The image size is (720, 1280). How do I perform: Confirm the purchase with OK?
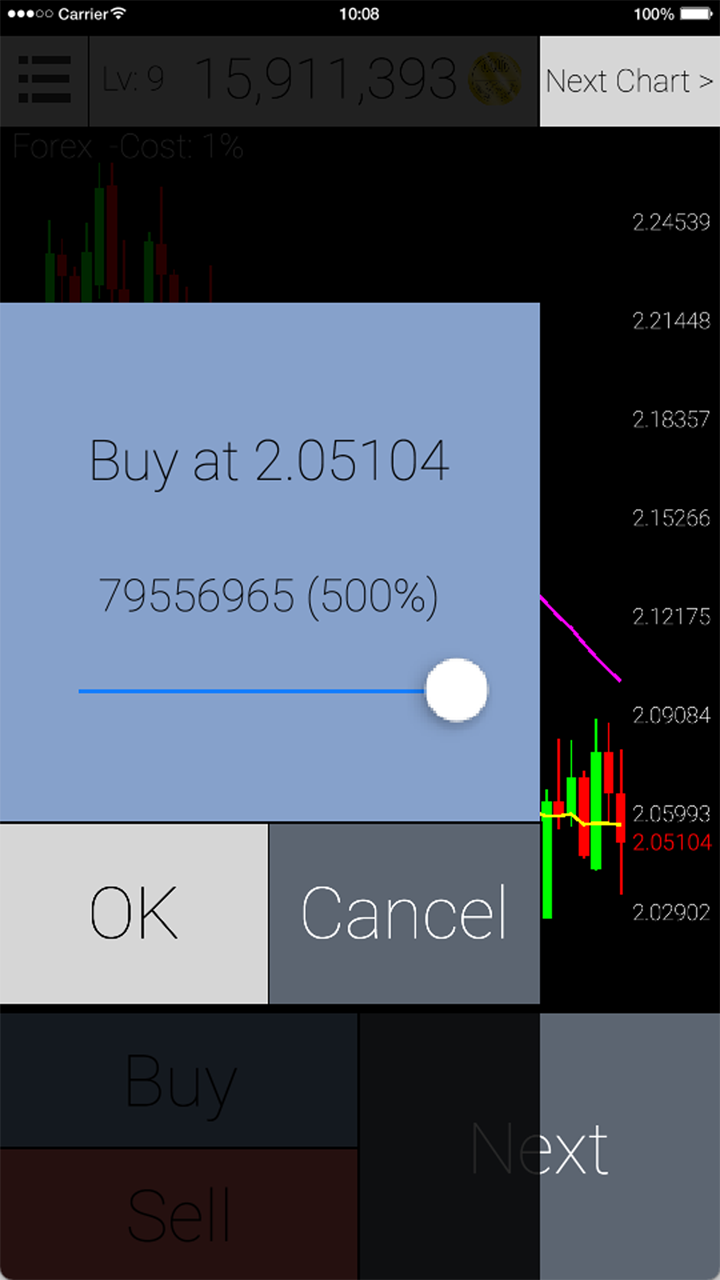[x=133, y=912]
